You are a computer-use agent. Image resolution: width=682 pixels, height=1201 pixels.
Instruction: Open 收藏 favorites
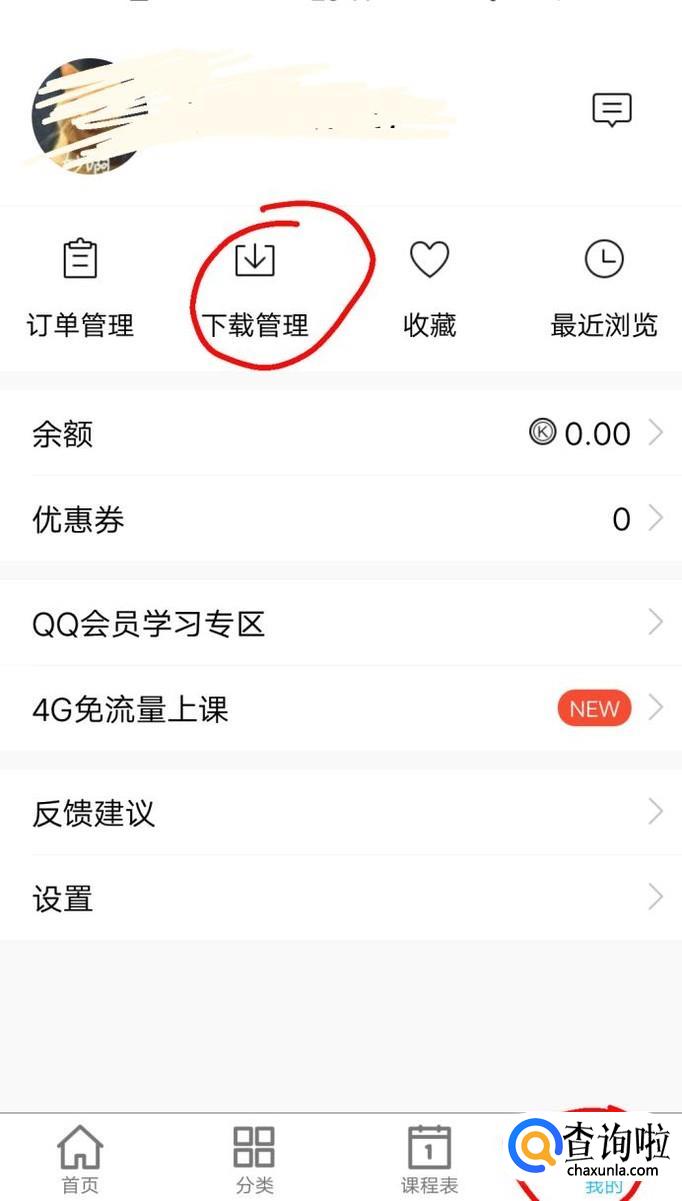pyautogui.click(x=430, y=288)
